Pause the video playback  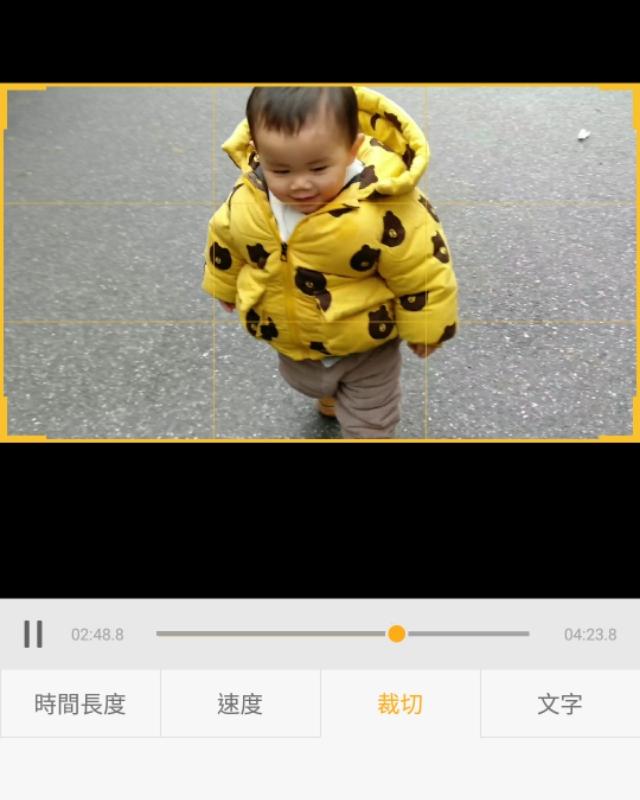coord(33,634)
